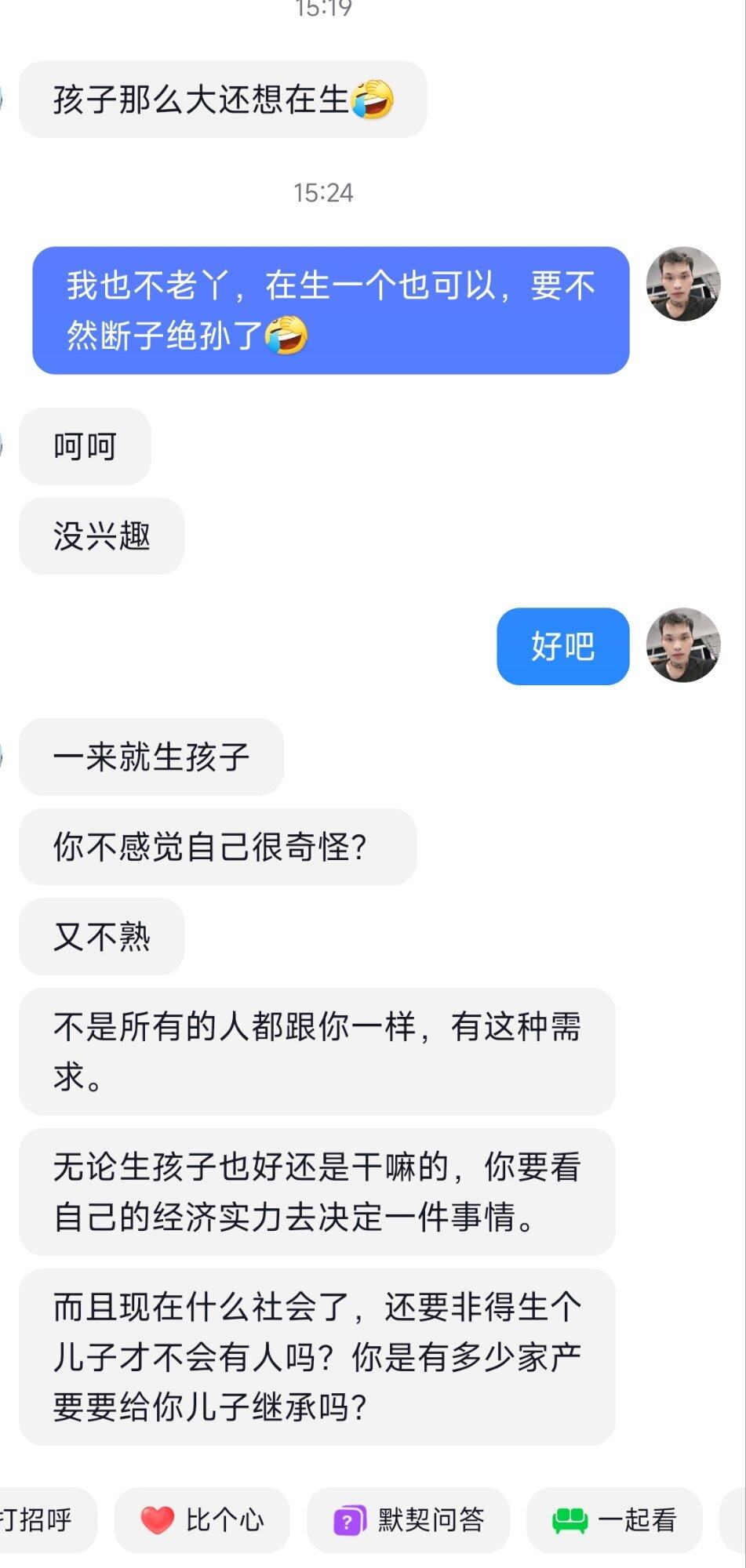Screen dimensions: 746x1568
Task: Tap the 比个心 quick action chip
Action: tap(202, 1520)
